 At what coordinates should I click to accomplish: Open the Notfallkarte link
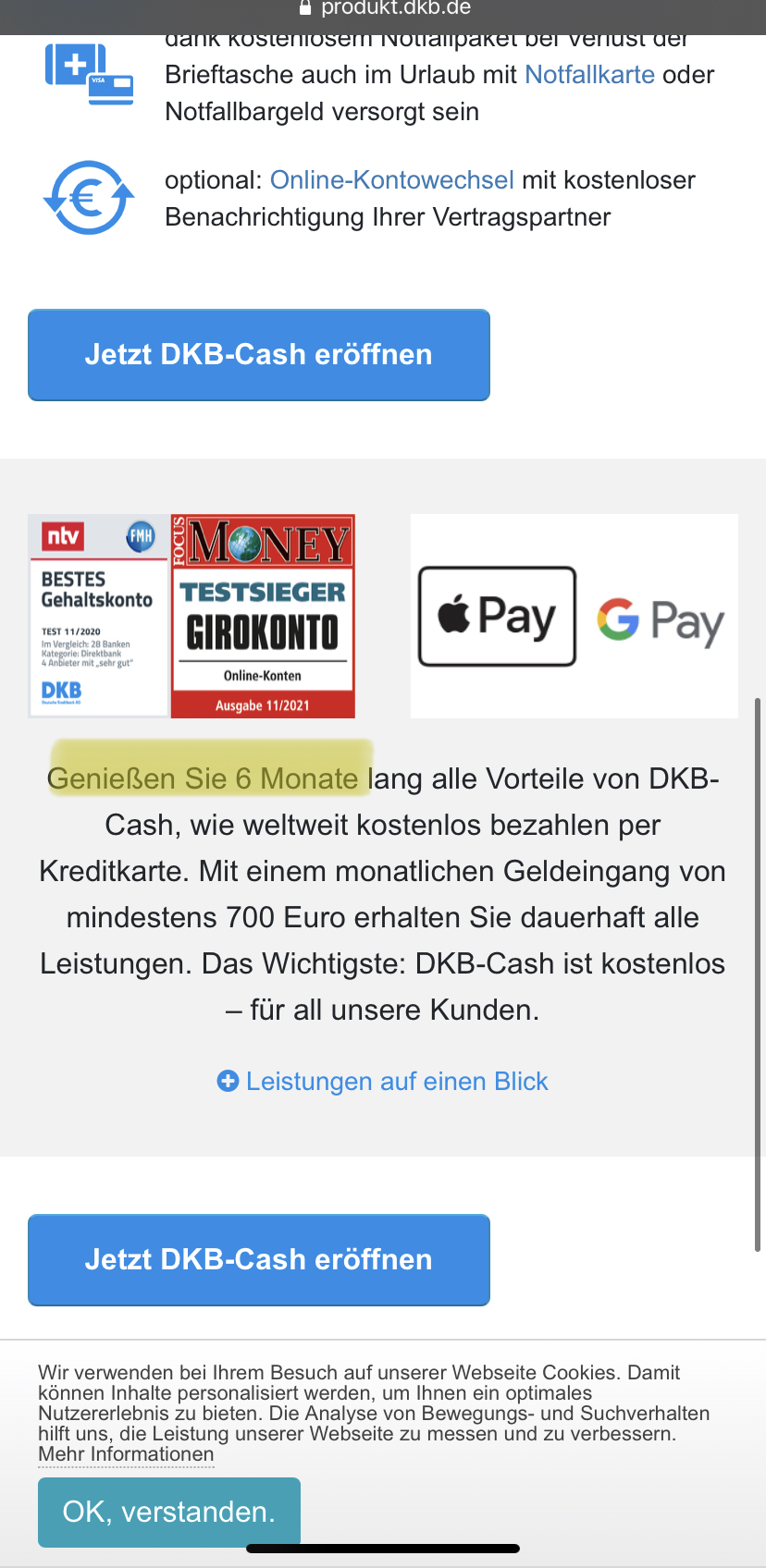589,75
